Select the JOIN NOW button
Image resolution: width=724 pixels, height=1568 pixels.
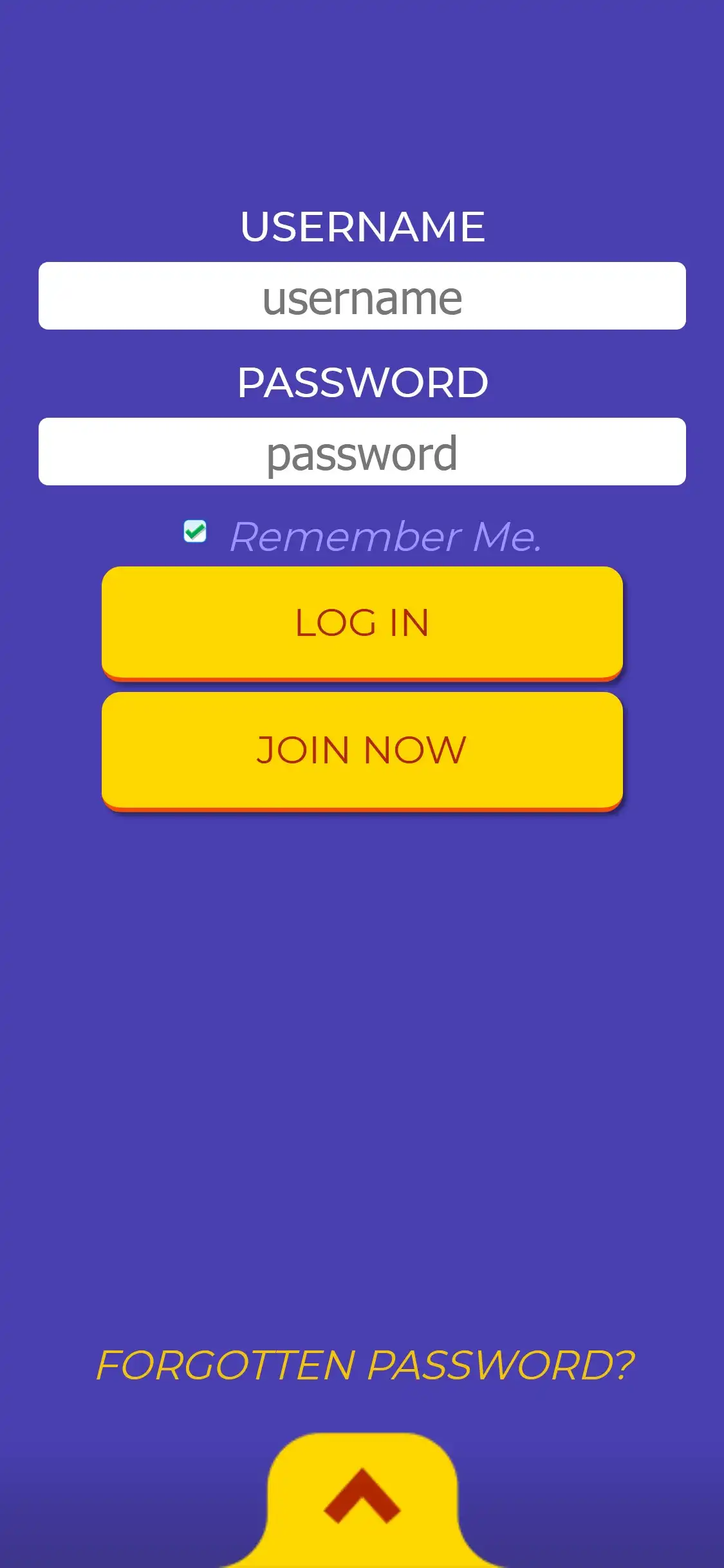pyautogui.click(x=362, y=750)
